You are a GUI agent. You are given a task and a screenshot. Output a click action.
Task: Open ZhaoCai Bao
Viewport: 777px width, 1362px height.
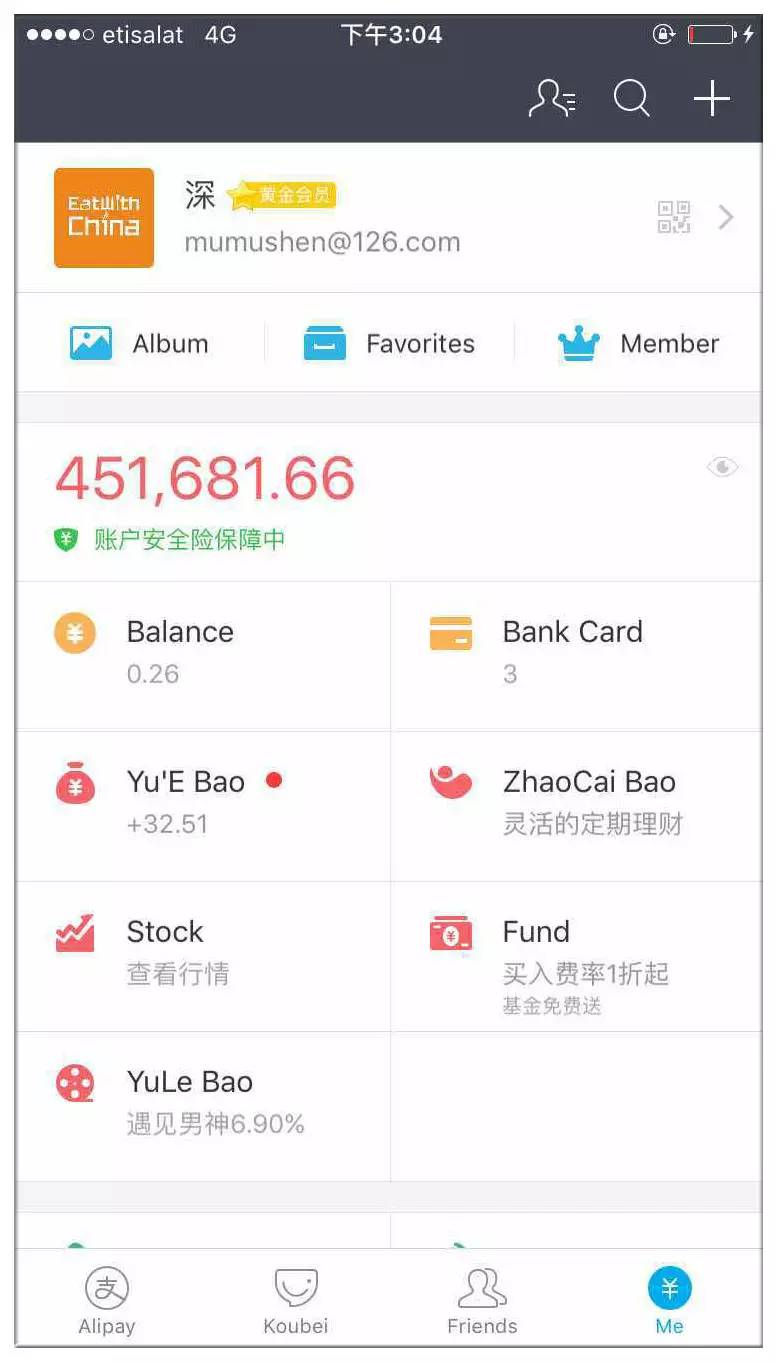577,806
